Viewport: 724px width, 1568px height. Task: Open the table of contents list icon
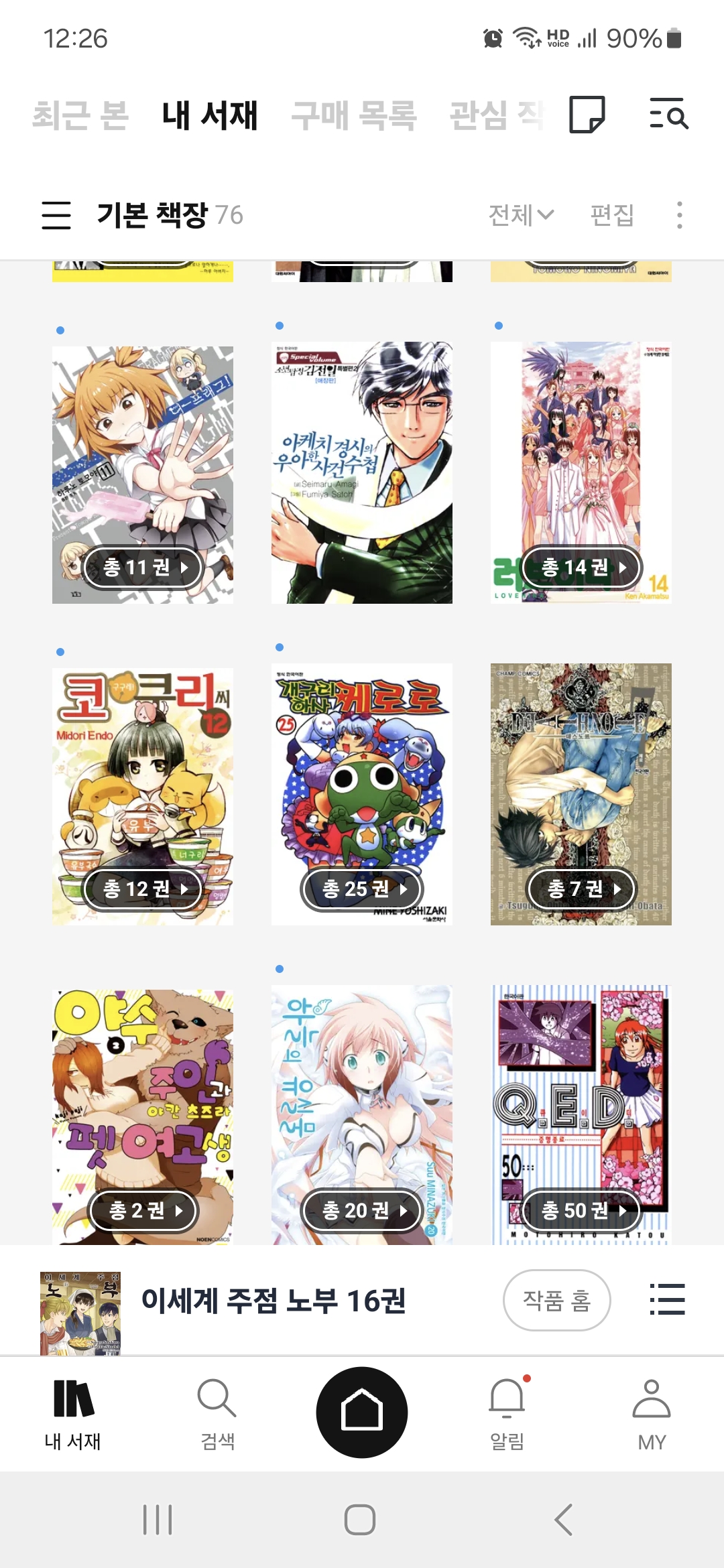(x=667, y=1299)
